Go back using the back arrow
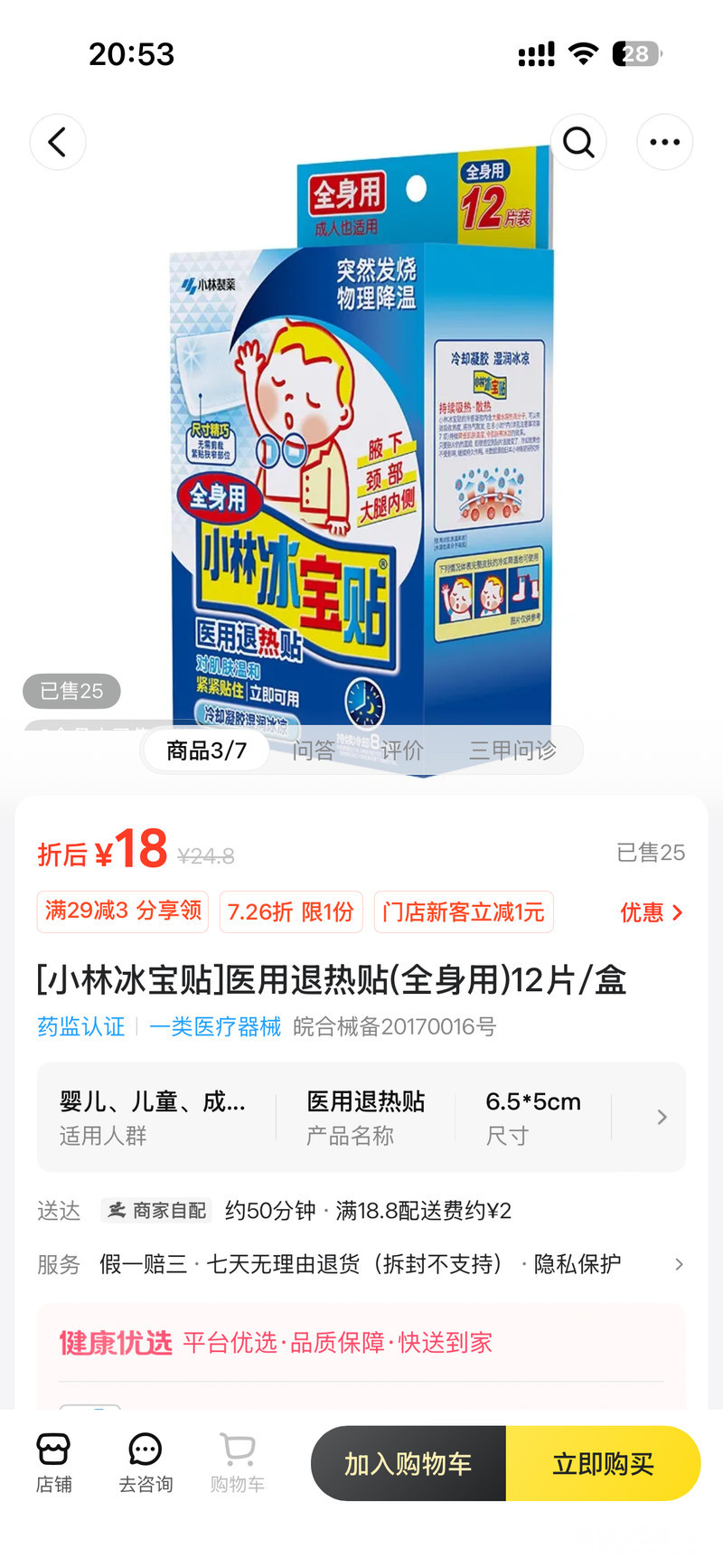723x1568 pixels. (x=58, y=142)
